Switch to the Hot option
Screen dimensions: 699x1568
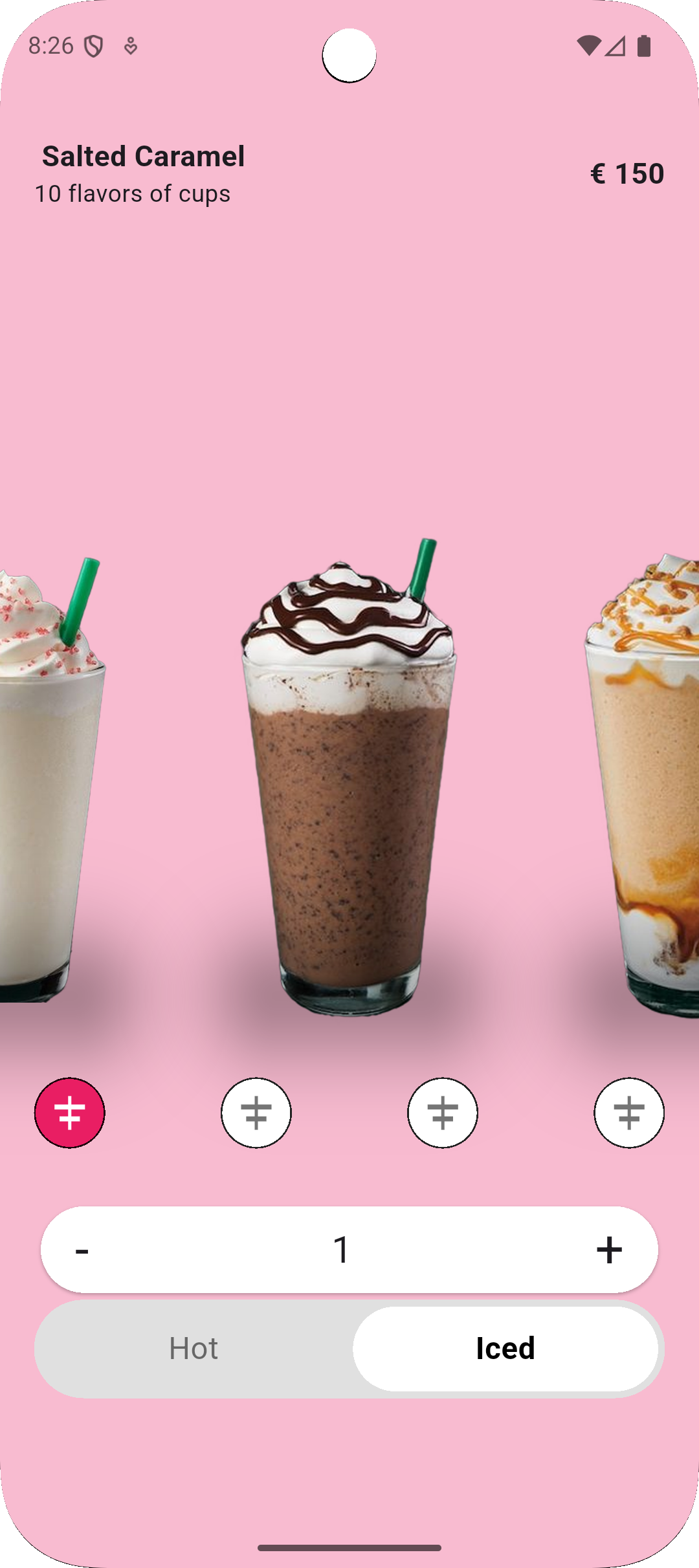(194, 1349)
